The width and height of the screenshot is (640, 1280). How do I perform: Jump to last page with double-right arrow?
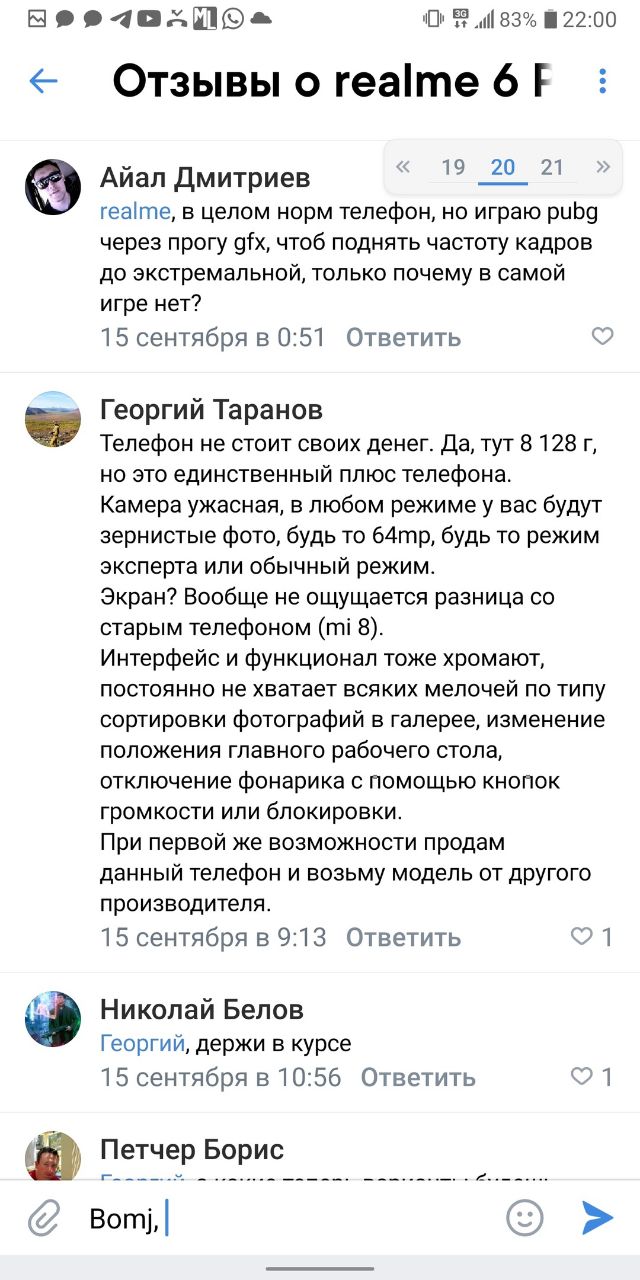tap(602, 167)
